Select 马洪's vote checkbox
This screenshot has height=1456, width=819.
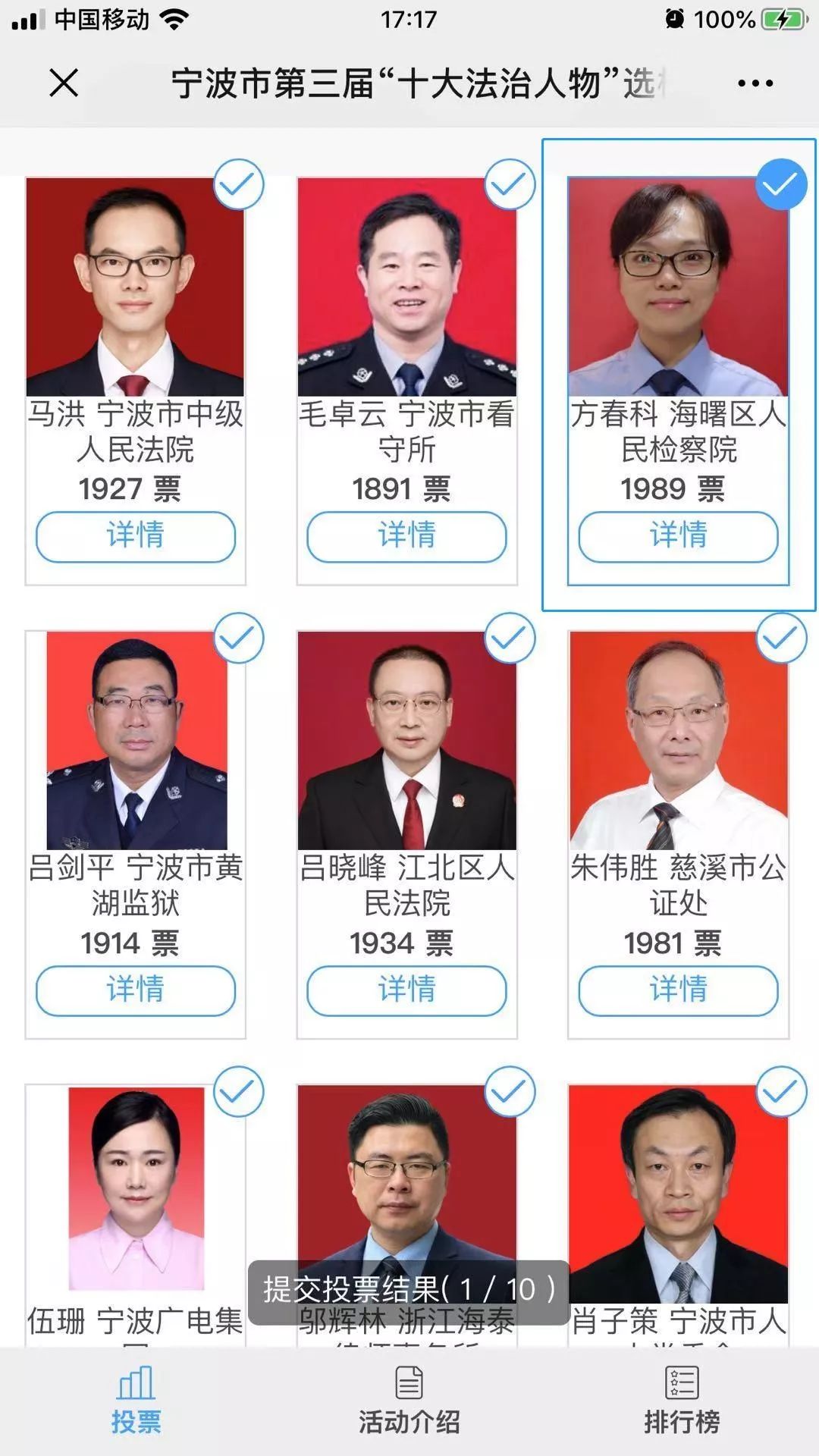point(239,184)
